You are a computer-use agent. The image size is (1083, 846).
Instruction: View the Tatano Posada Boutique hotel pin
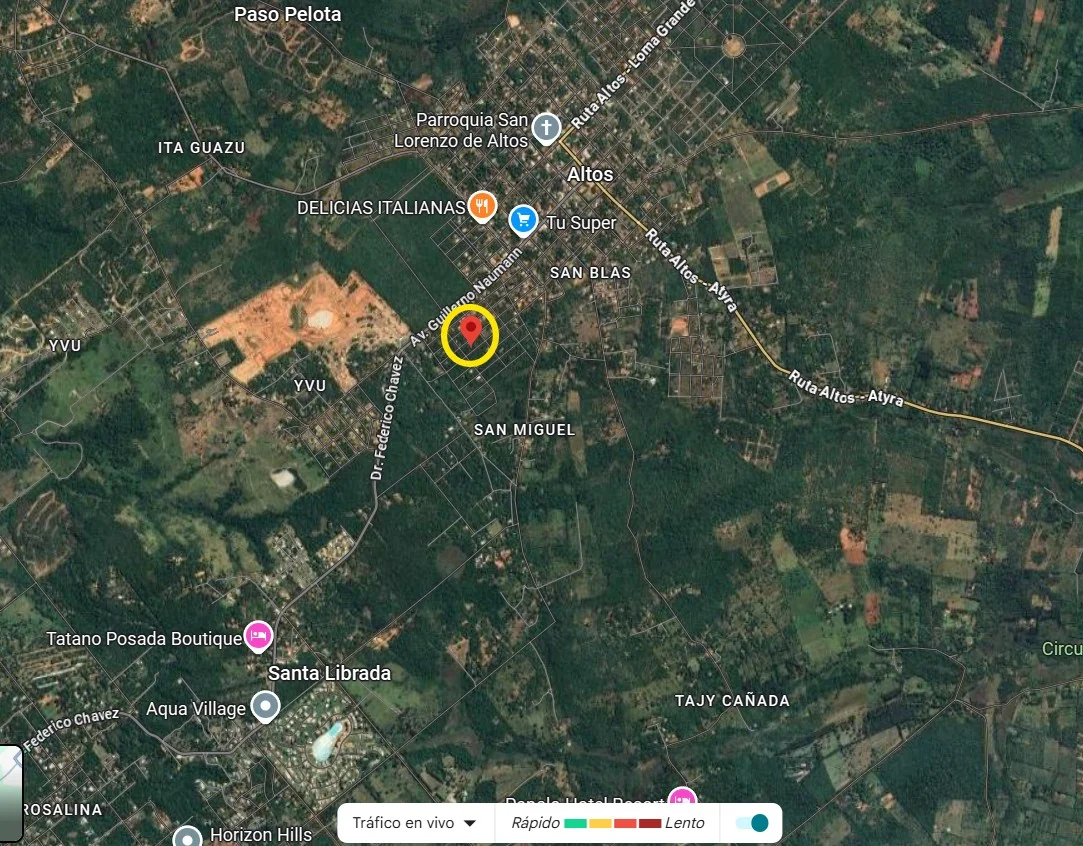coord(259,635)
